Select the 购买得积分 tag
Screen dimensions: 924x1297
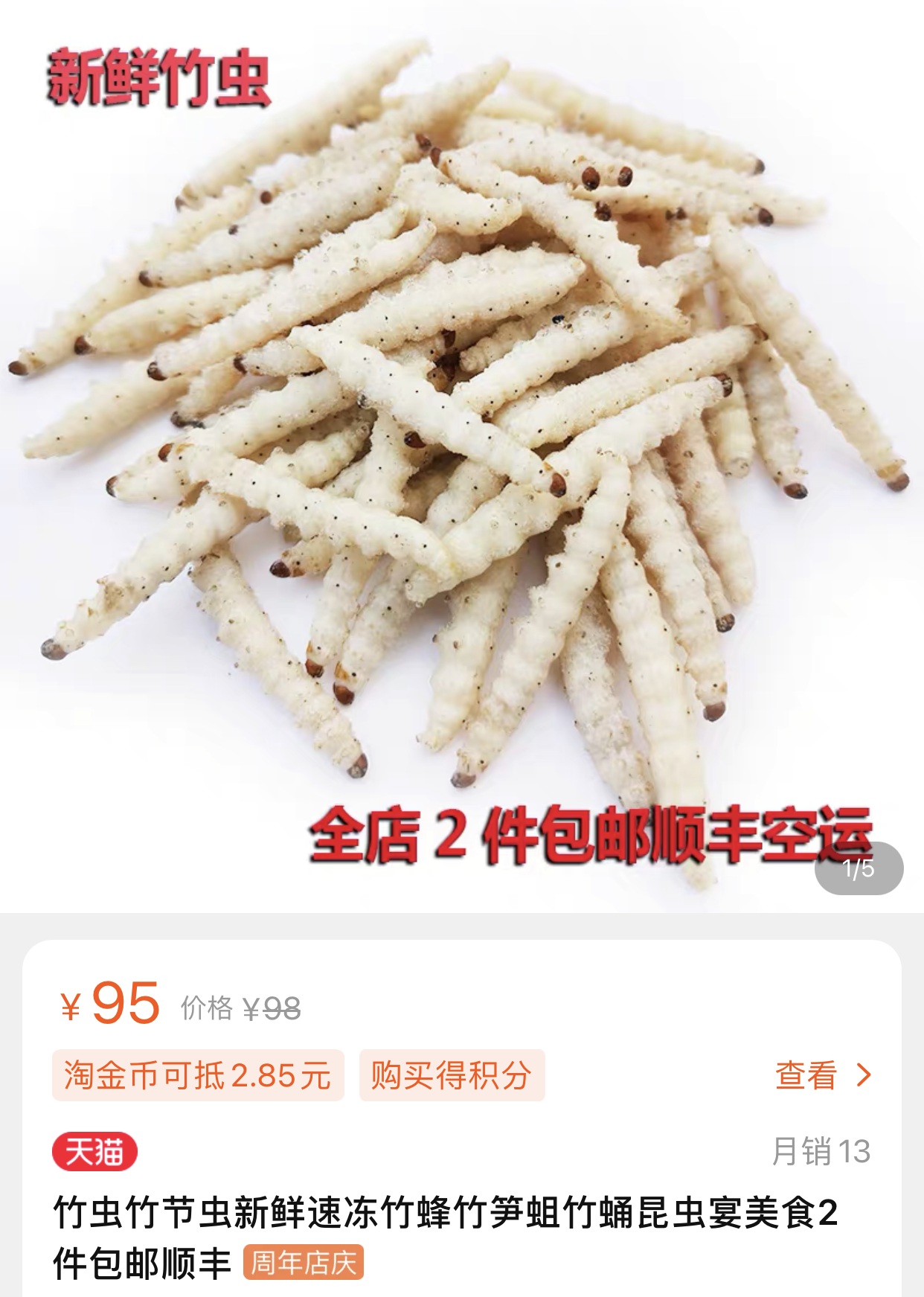[452, 1075]
